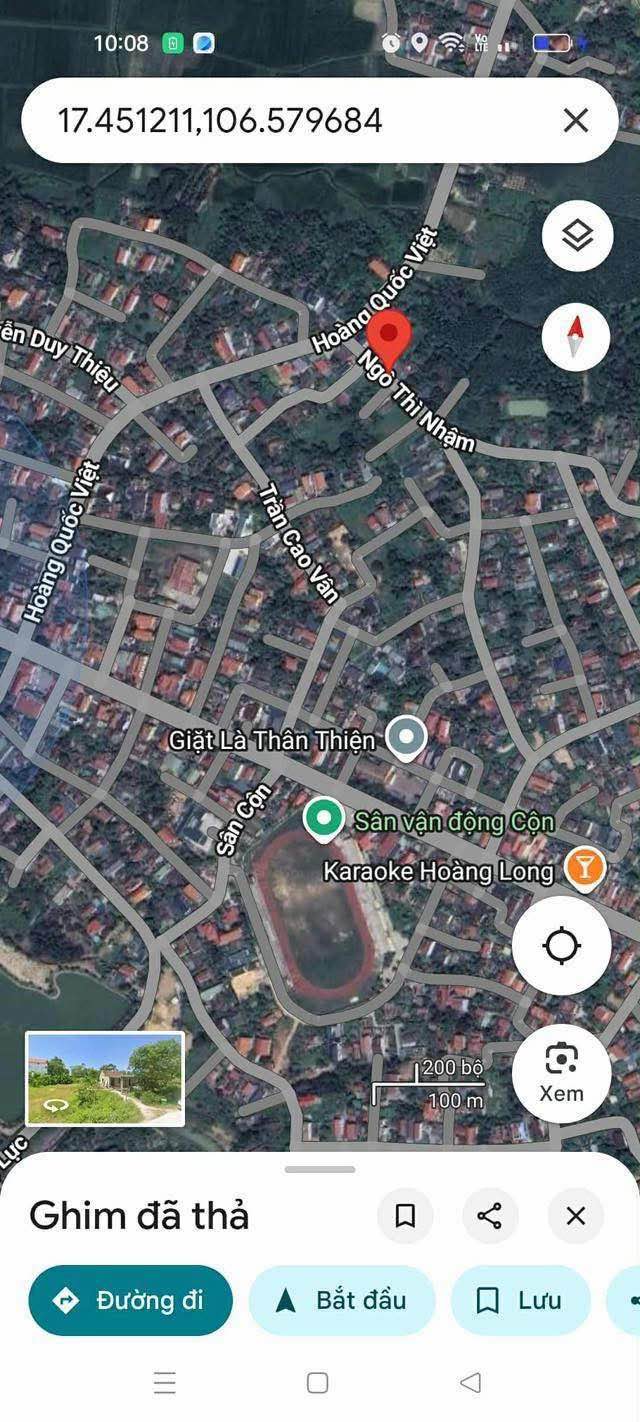This screenshot has height=1422, width=640.
Task: Go back using the system back button
Action: [470, 1383]
